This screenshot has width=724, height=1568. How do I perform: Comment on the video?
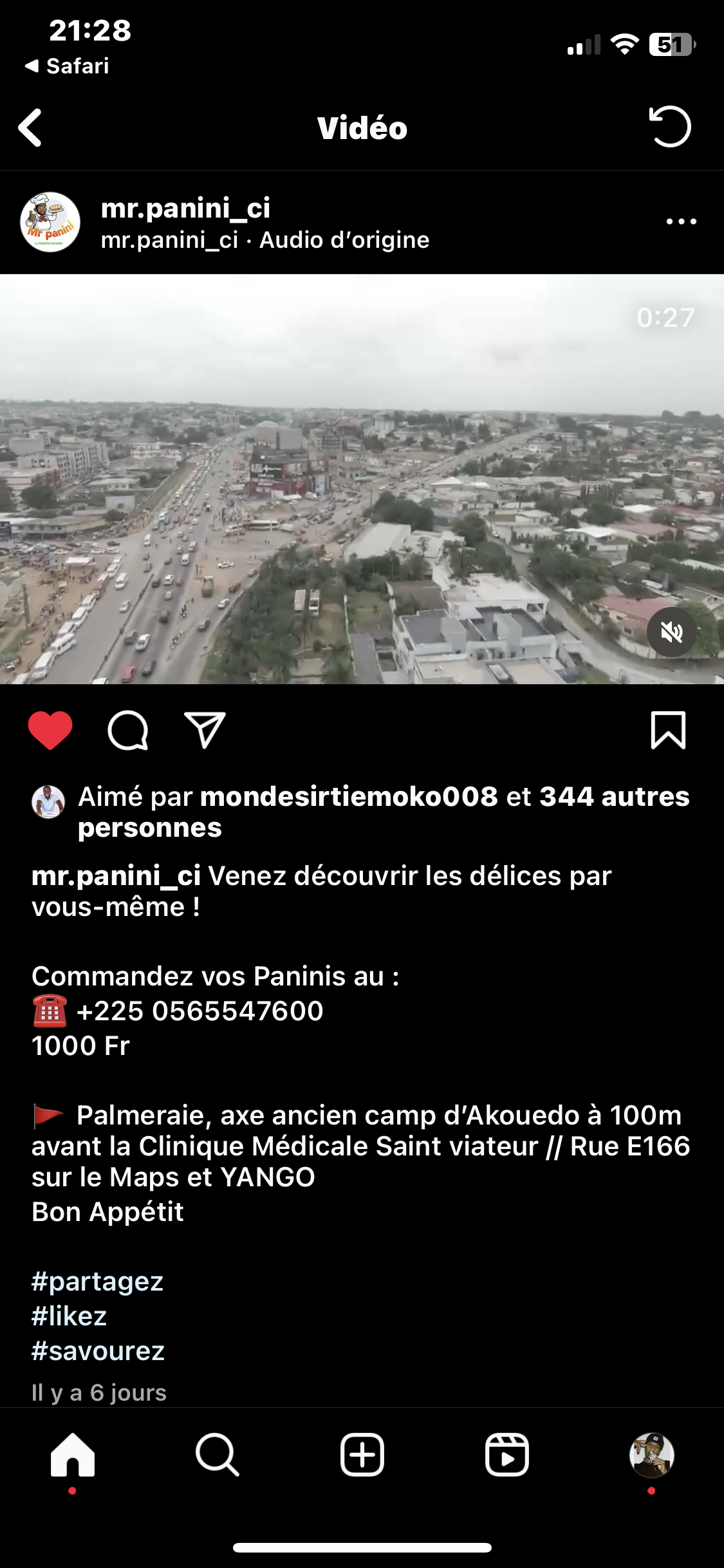point(128,731)
